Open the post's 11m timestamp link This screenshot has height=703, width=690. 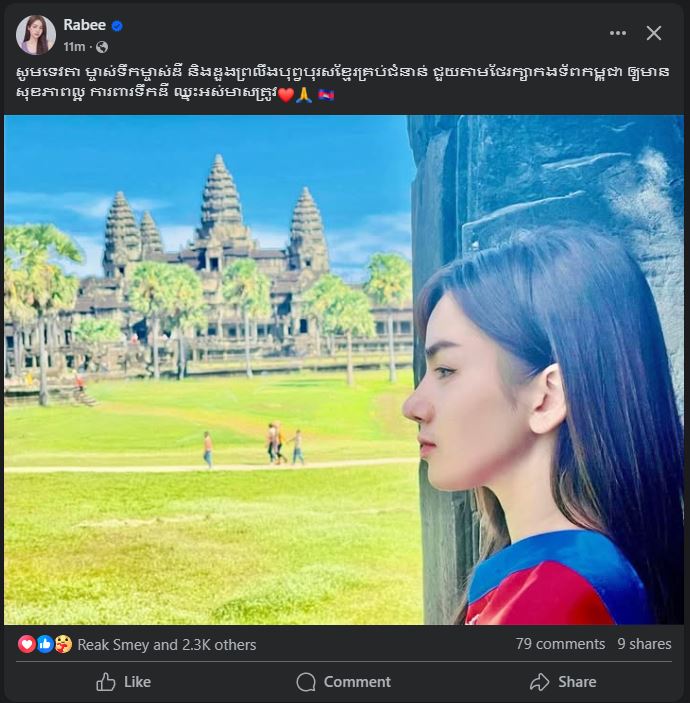pos(74,46)
